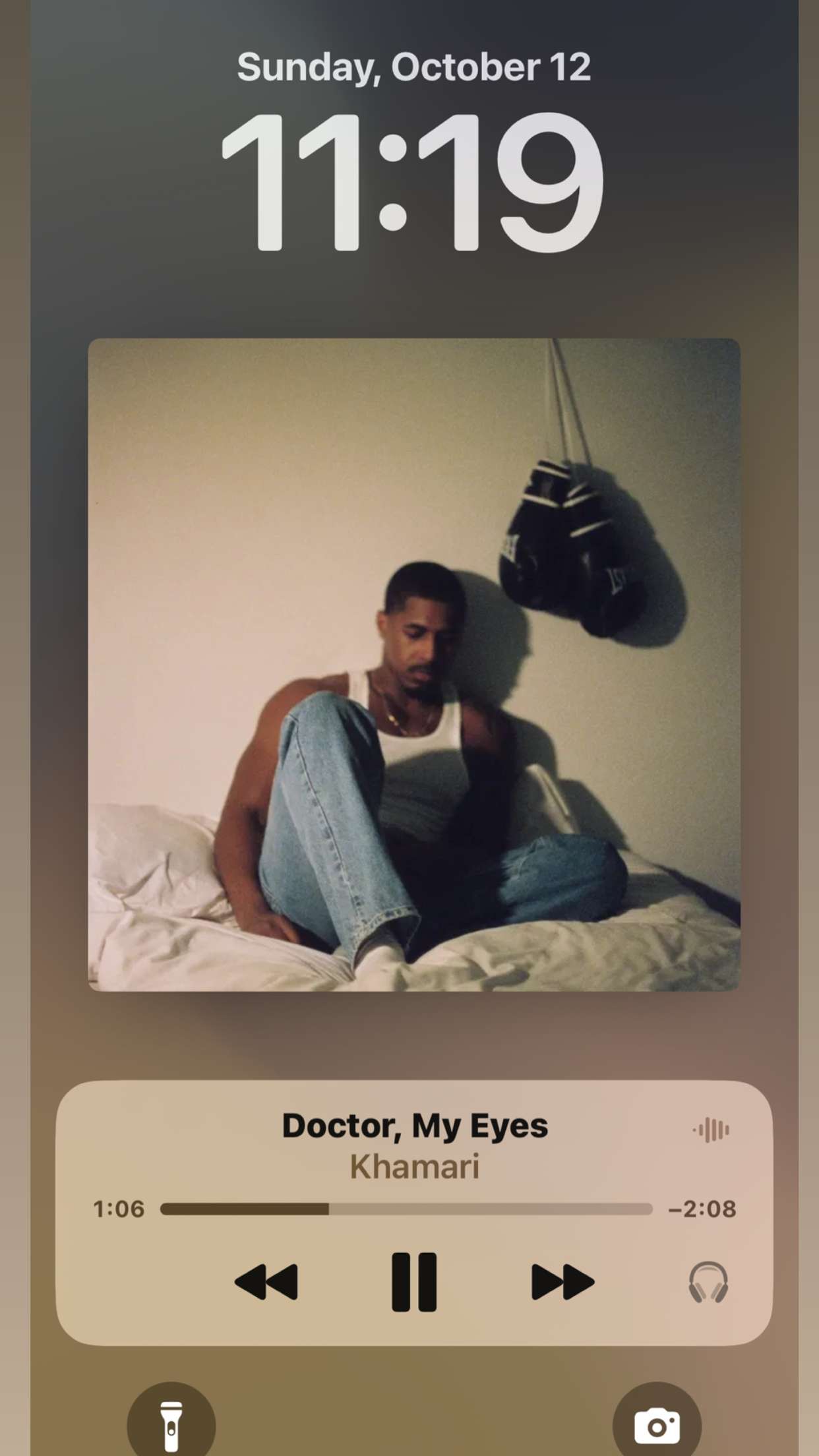Skip to the next track

[x=562, y=1282]
